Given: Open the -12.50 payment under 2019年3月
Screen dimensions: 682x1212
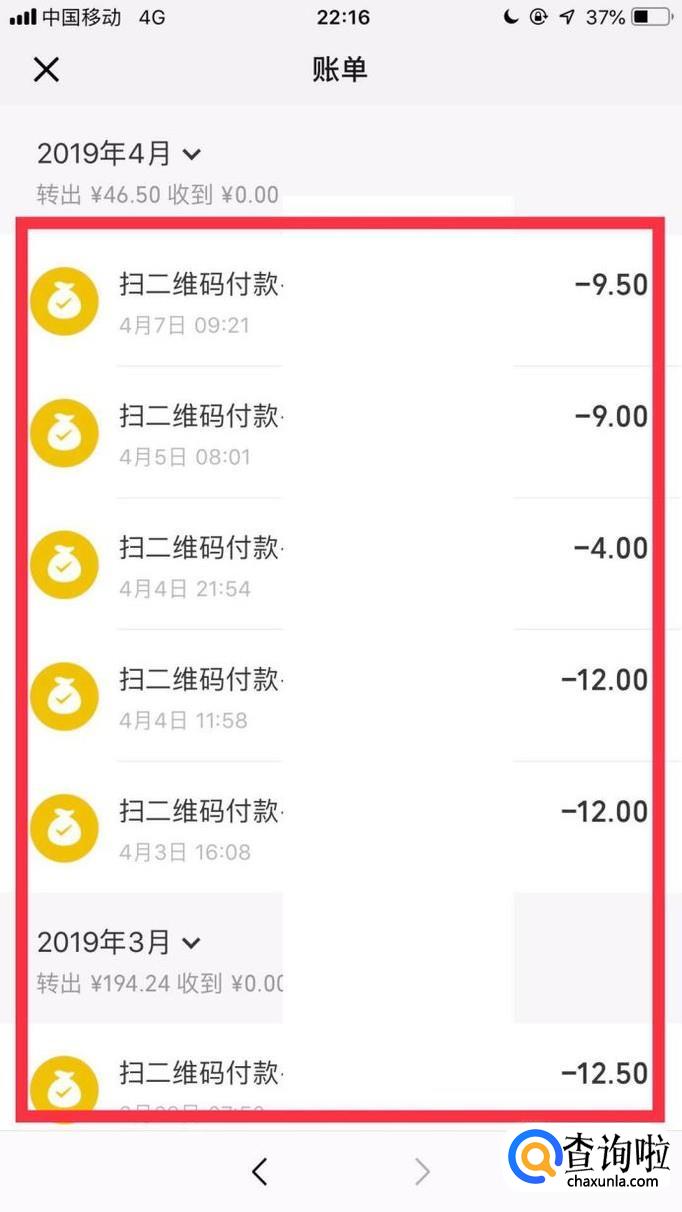Looking at the screenshot, I should click(340, 1078).
